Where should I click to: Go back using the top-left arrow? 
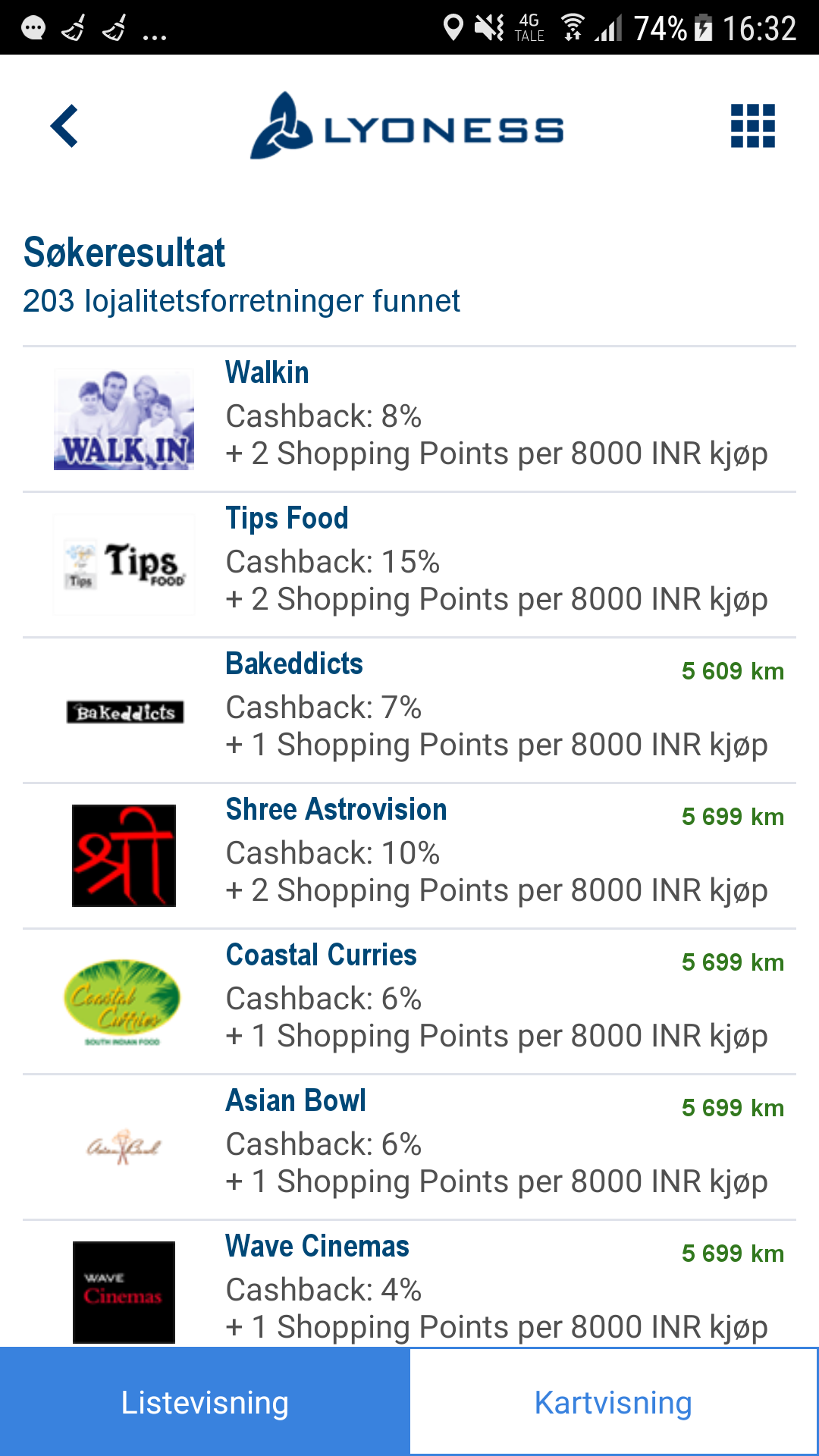pos(64,126)
